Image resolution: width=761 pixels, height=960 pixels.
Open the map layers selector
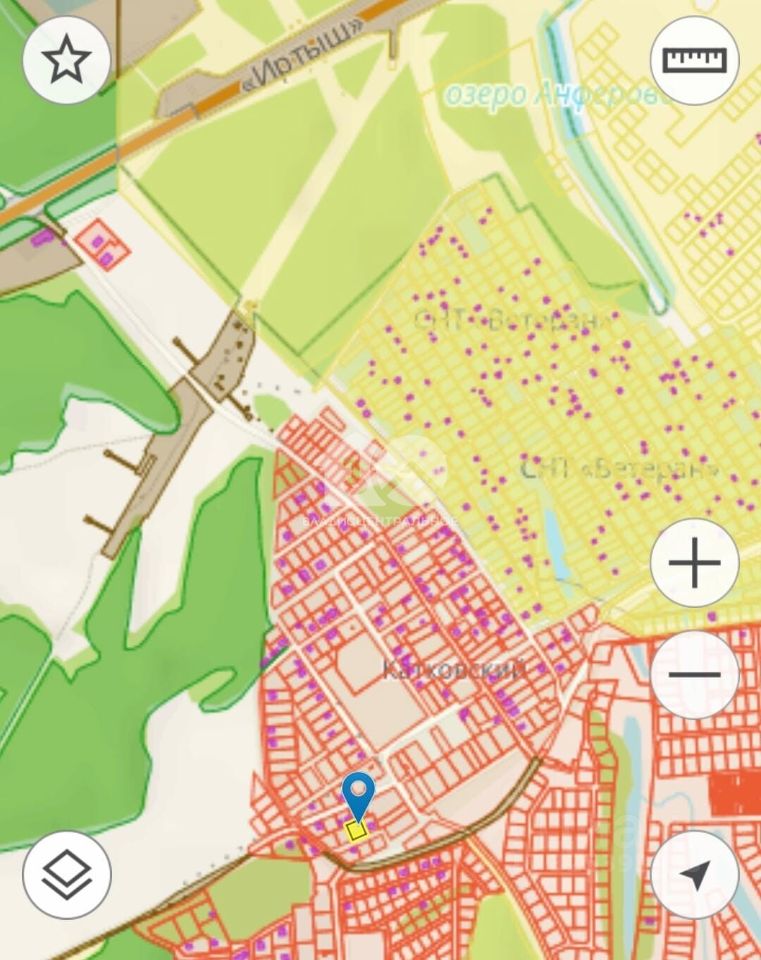point(66,874)
